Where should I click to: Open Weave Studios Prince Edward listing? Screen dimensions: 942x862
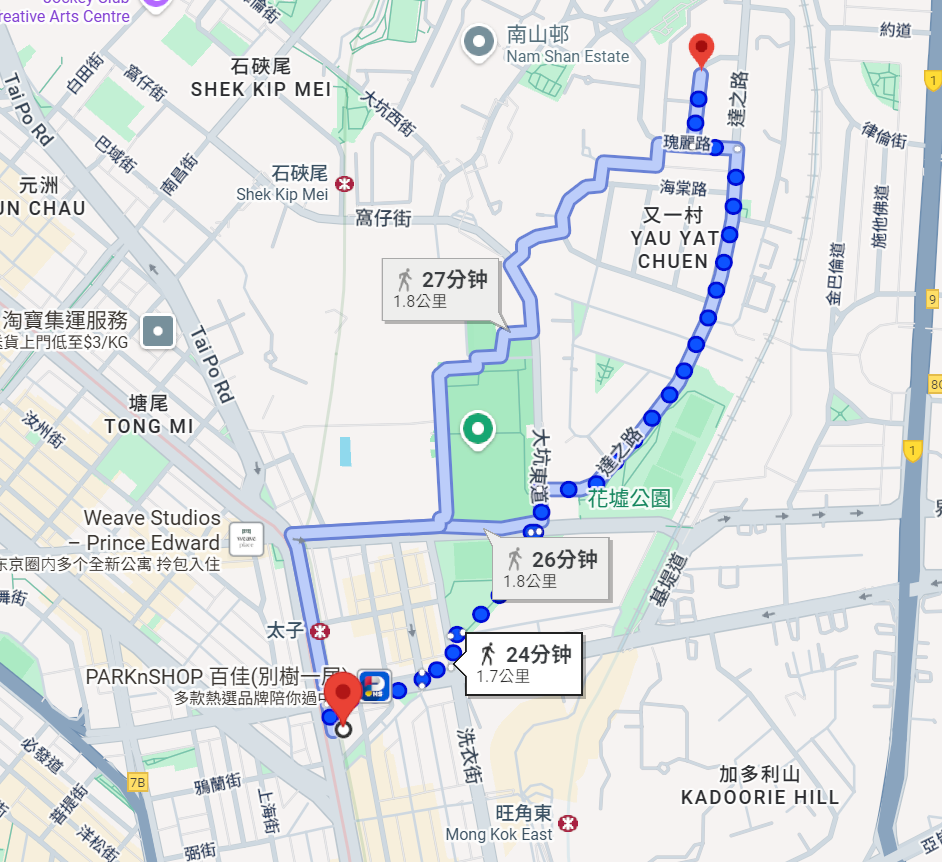(x=245, y=538)
